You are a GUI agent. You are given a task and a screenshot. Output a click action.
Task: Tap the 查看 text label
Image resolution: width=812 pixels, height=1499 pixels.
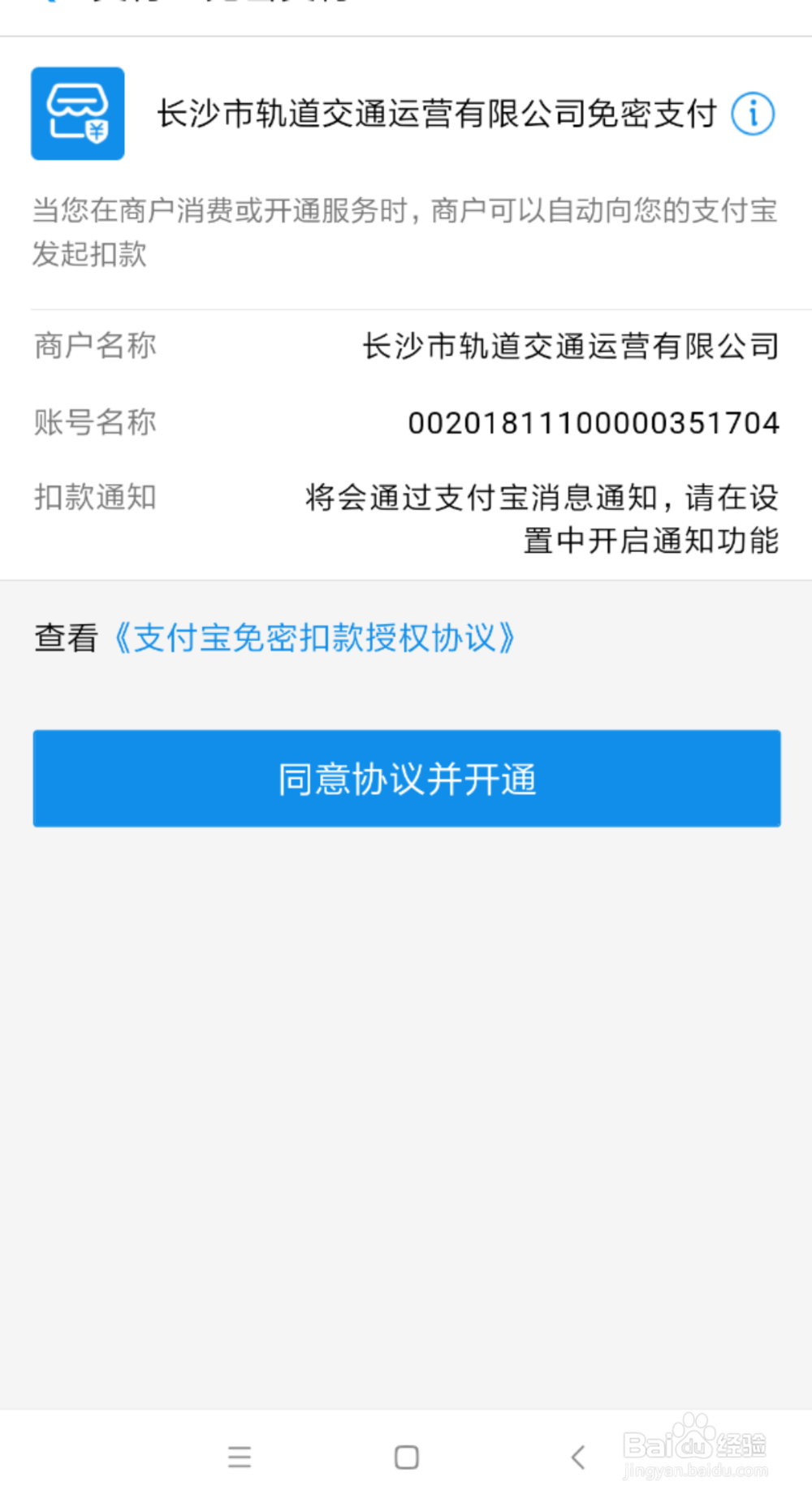point(65,639)
